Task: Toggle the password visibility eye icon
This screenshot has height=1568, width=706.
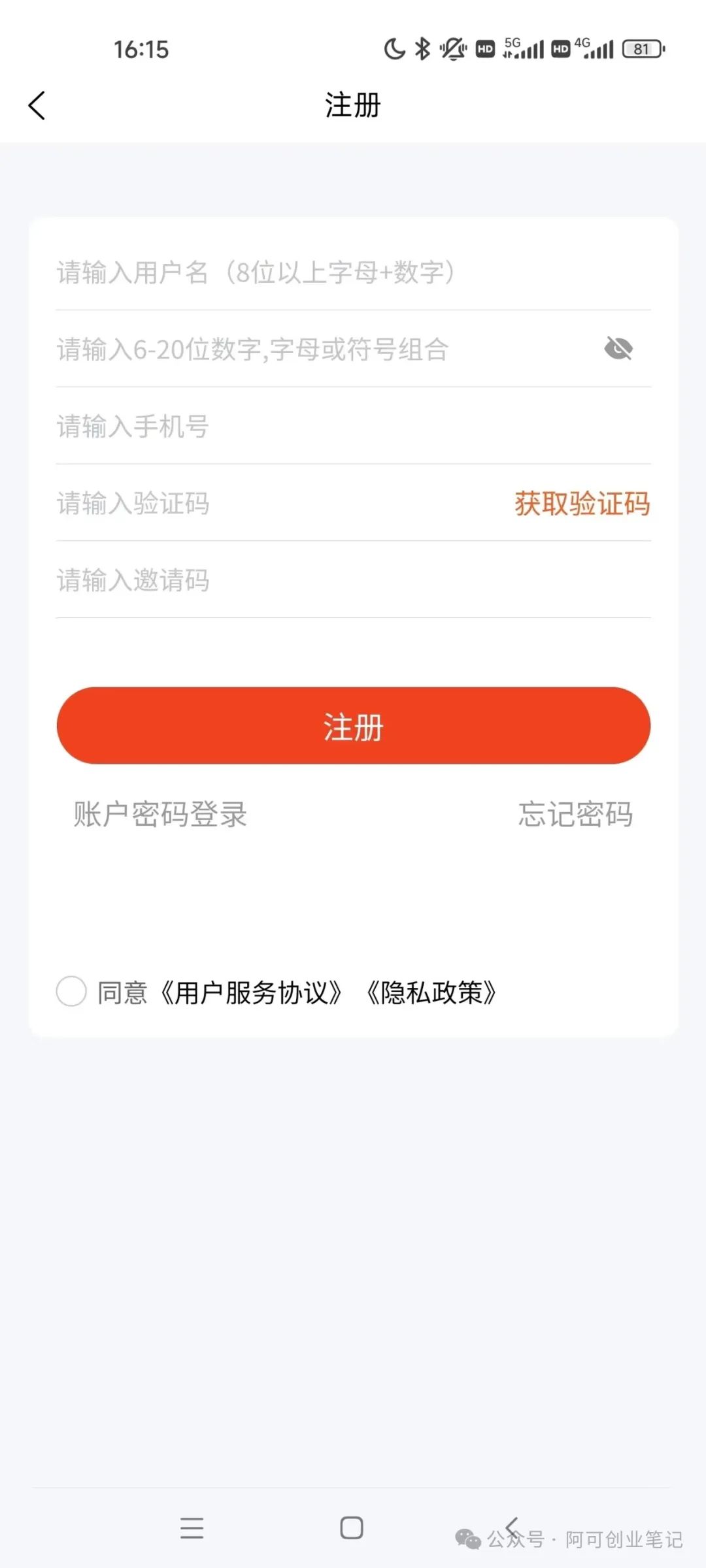Action: tap(618, 350)
